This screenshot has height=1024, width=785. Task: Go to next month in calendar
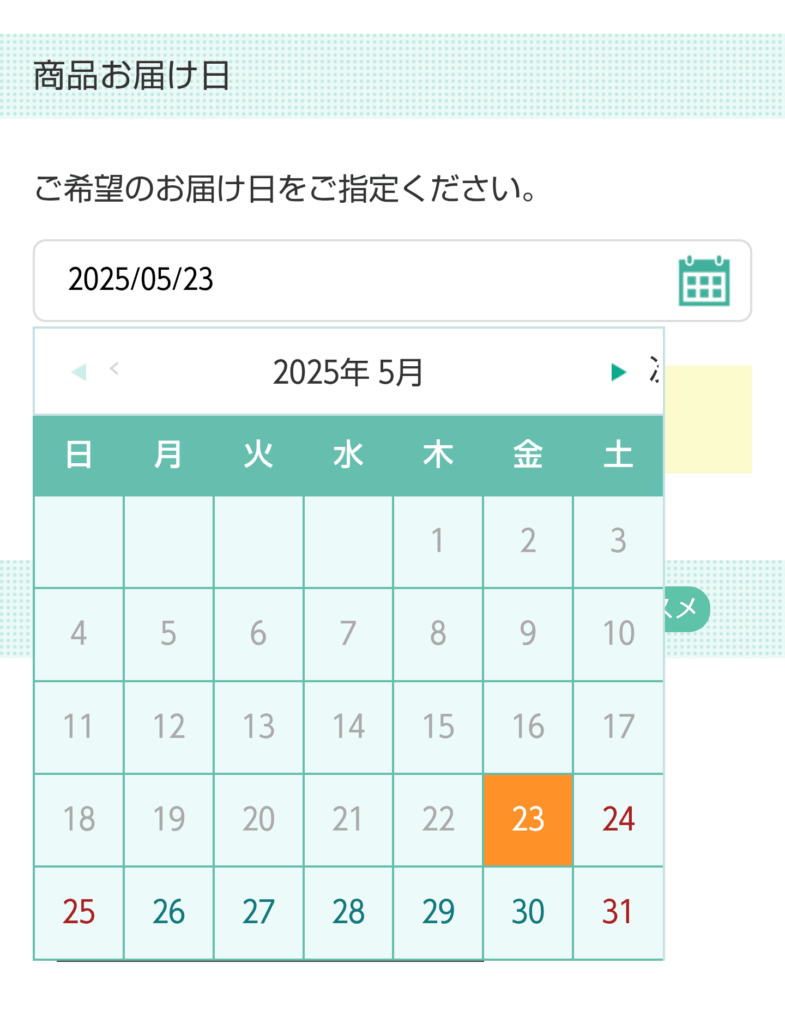pos(619,373)
